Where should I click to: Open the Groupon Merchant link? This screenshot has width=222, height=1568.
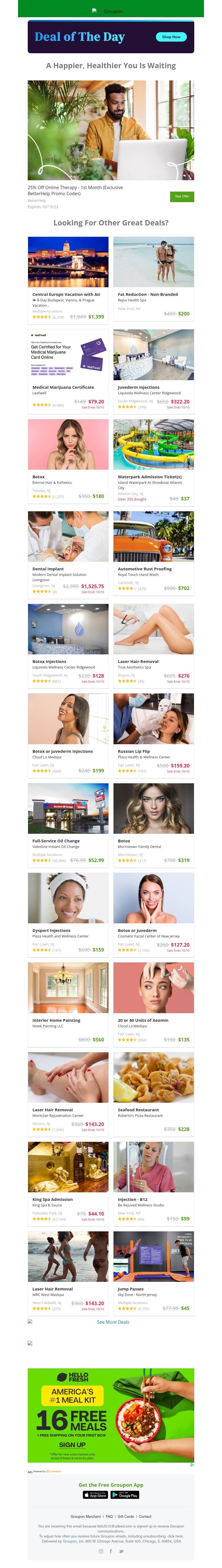(x=85, y=1516)
